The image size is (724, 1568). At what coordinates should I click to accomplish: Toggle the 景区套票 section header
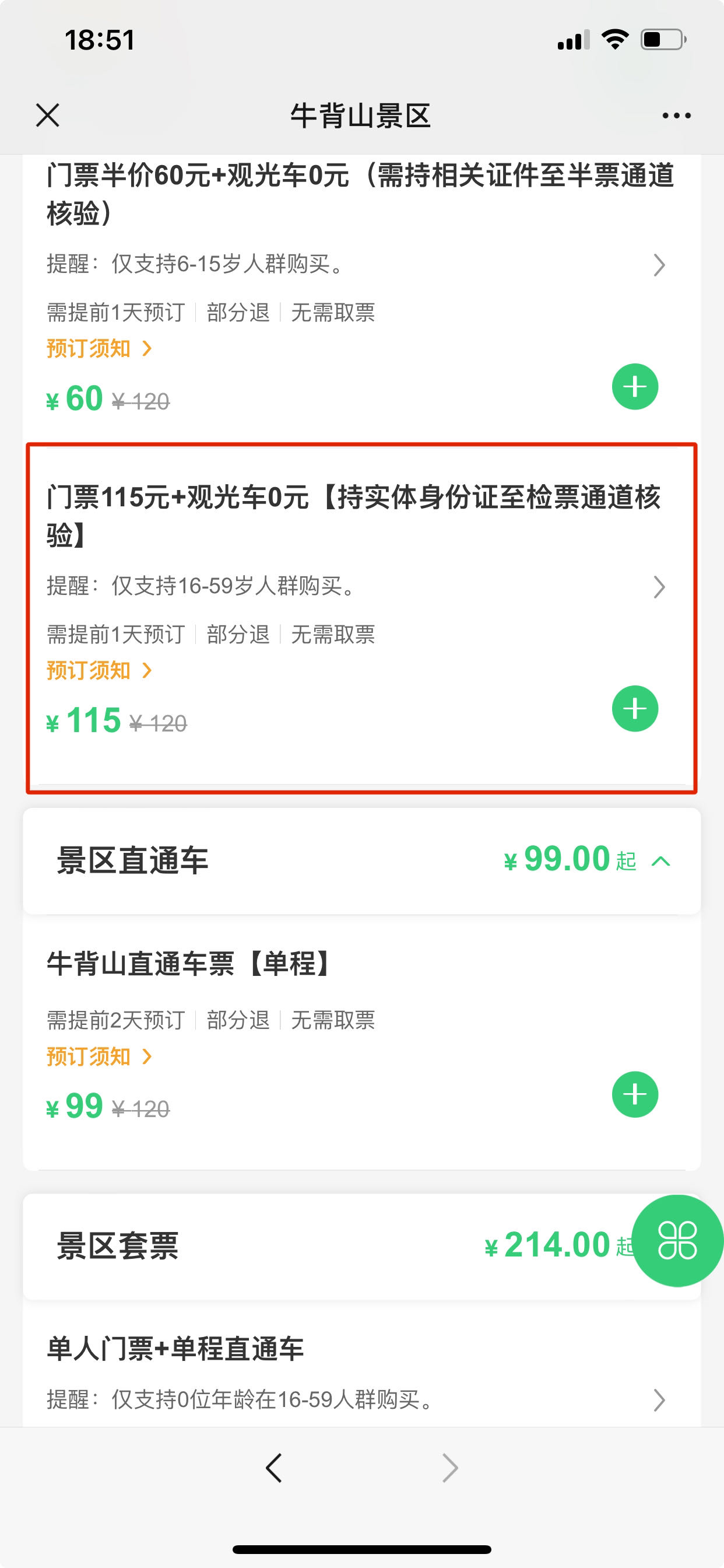361,1247
